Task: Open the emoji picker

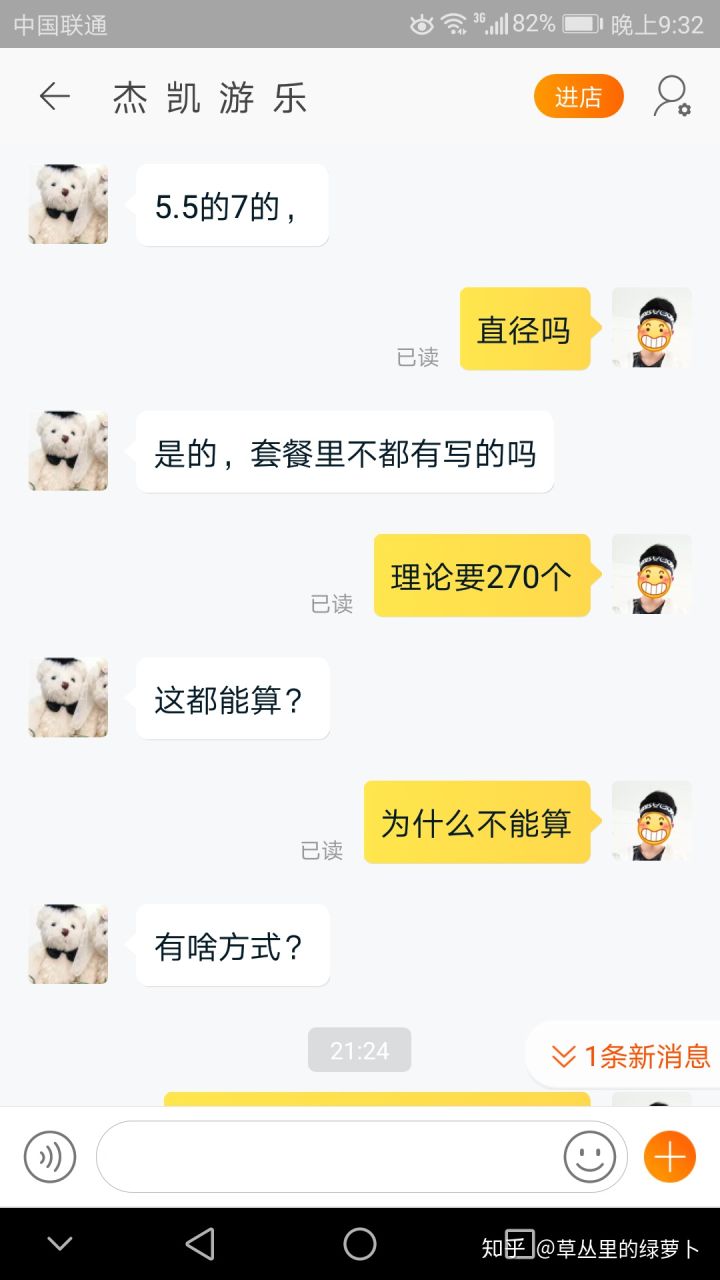Action: (590, 1157)
